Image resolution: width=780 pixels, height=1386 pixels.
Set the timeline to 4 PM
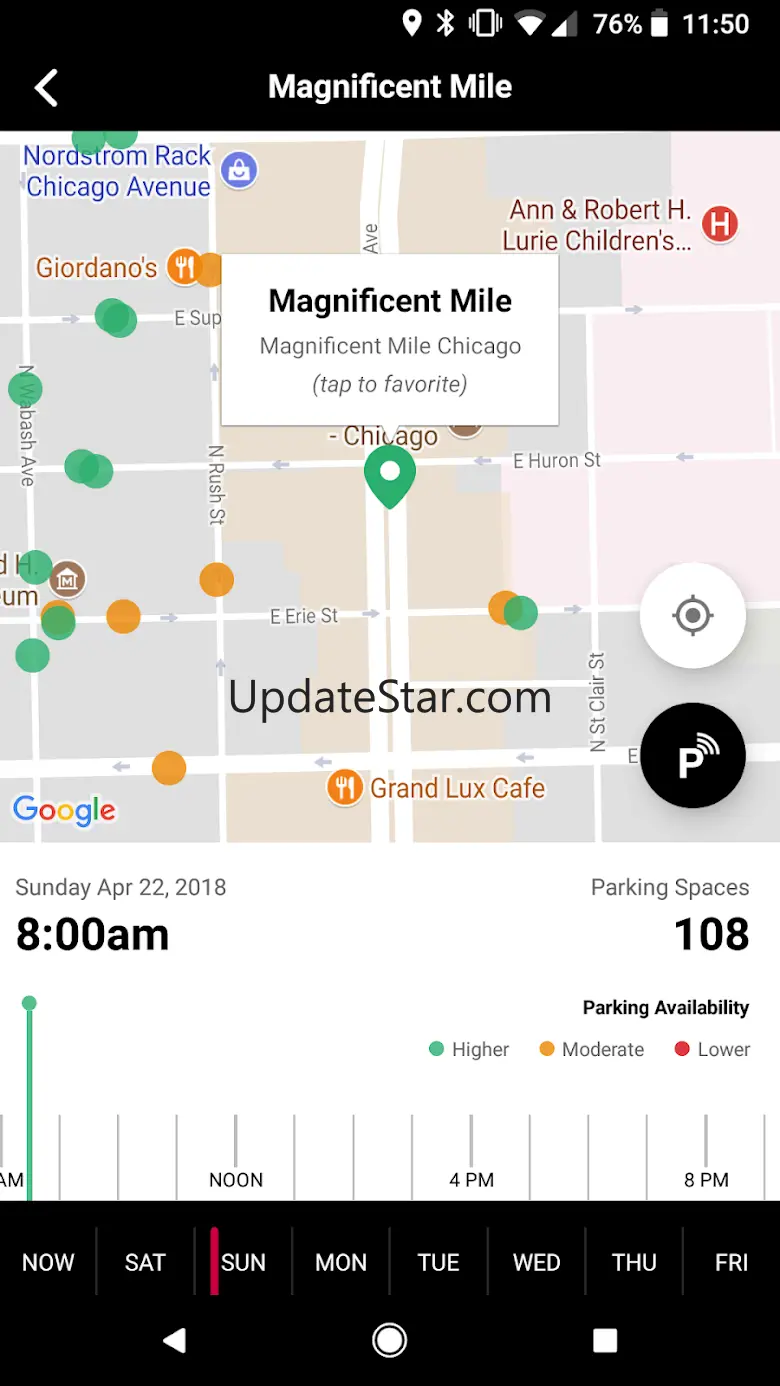(471, 1150)
